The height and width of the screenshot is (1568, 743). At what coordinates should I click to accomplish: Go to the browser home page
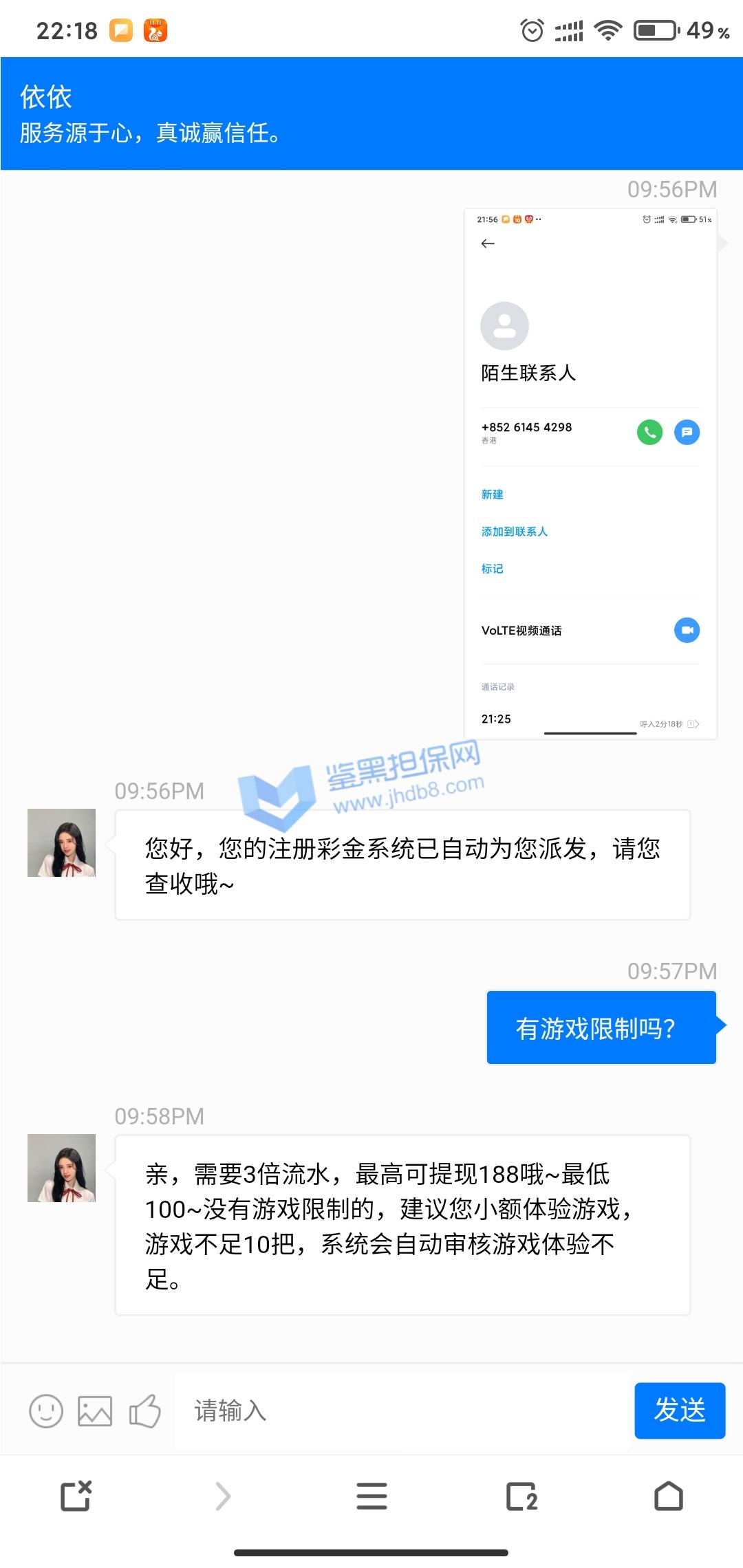tap(668, 1496)
